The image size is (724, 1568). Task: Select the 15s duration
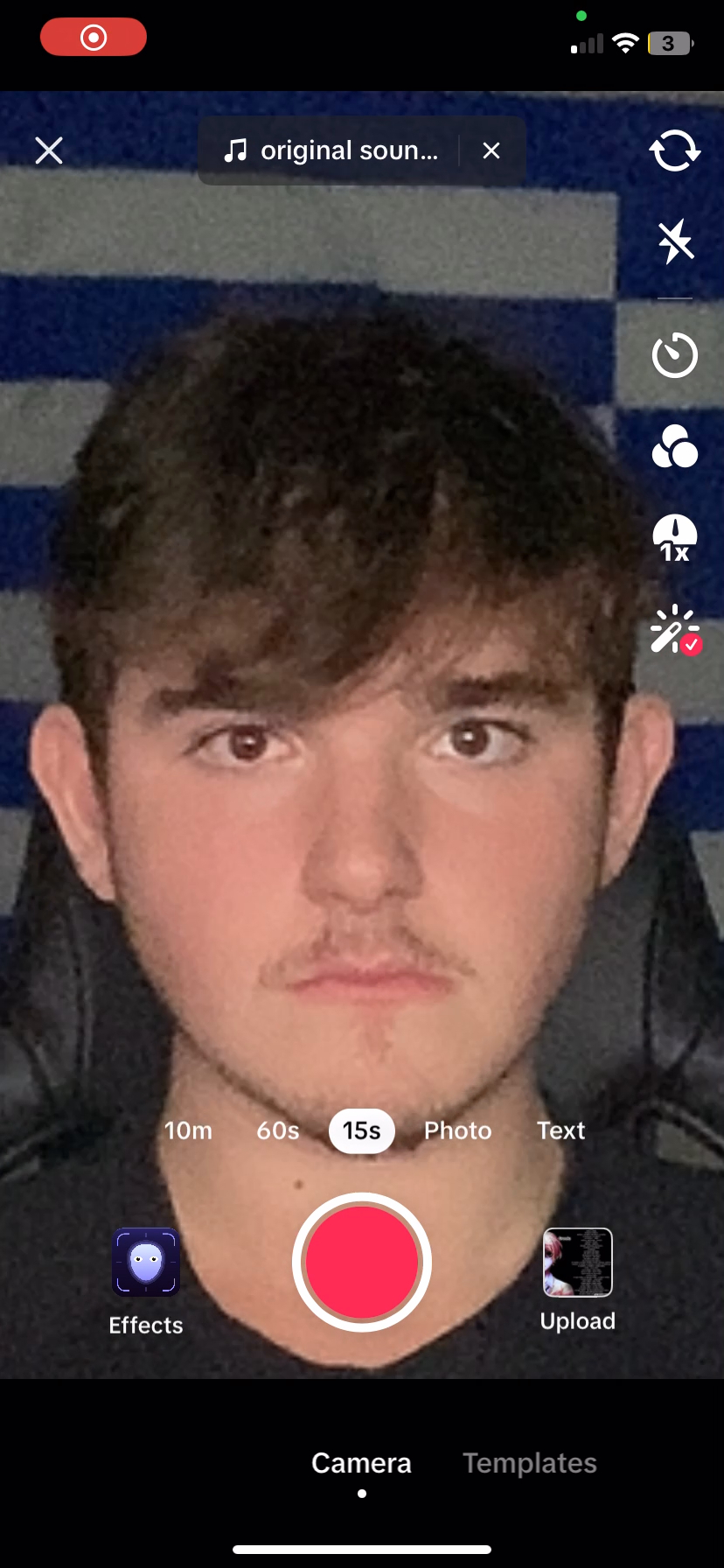(362, 1130)
